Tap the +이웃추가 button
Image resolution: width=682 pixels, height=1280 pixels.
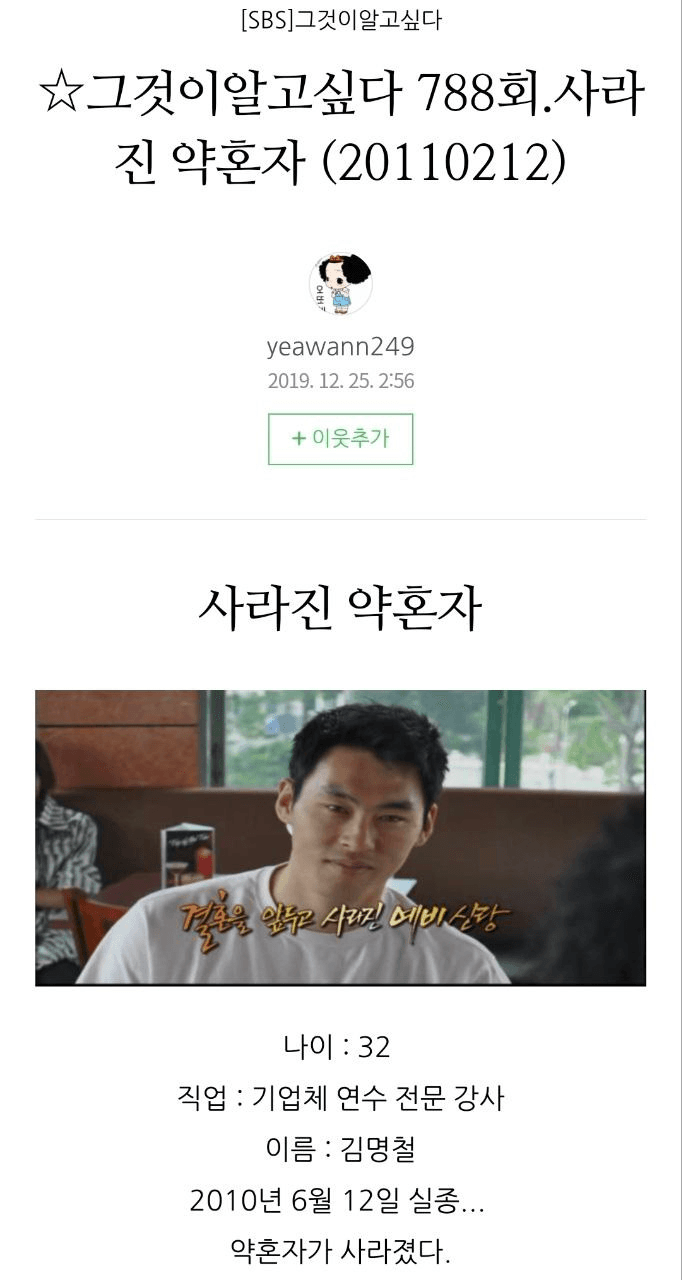click(340, 438)
